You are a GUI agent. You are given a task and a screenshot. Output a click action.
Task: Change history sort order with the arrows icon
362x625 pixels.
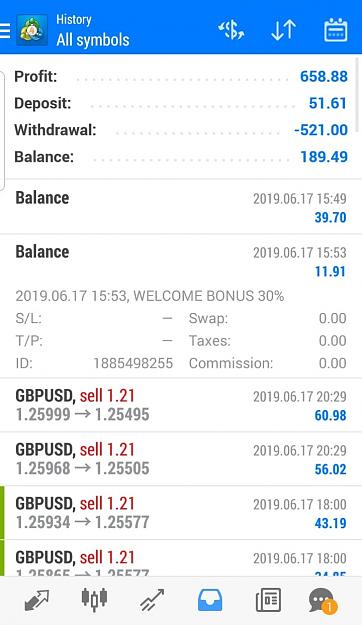[x=283, y=30]
